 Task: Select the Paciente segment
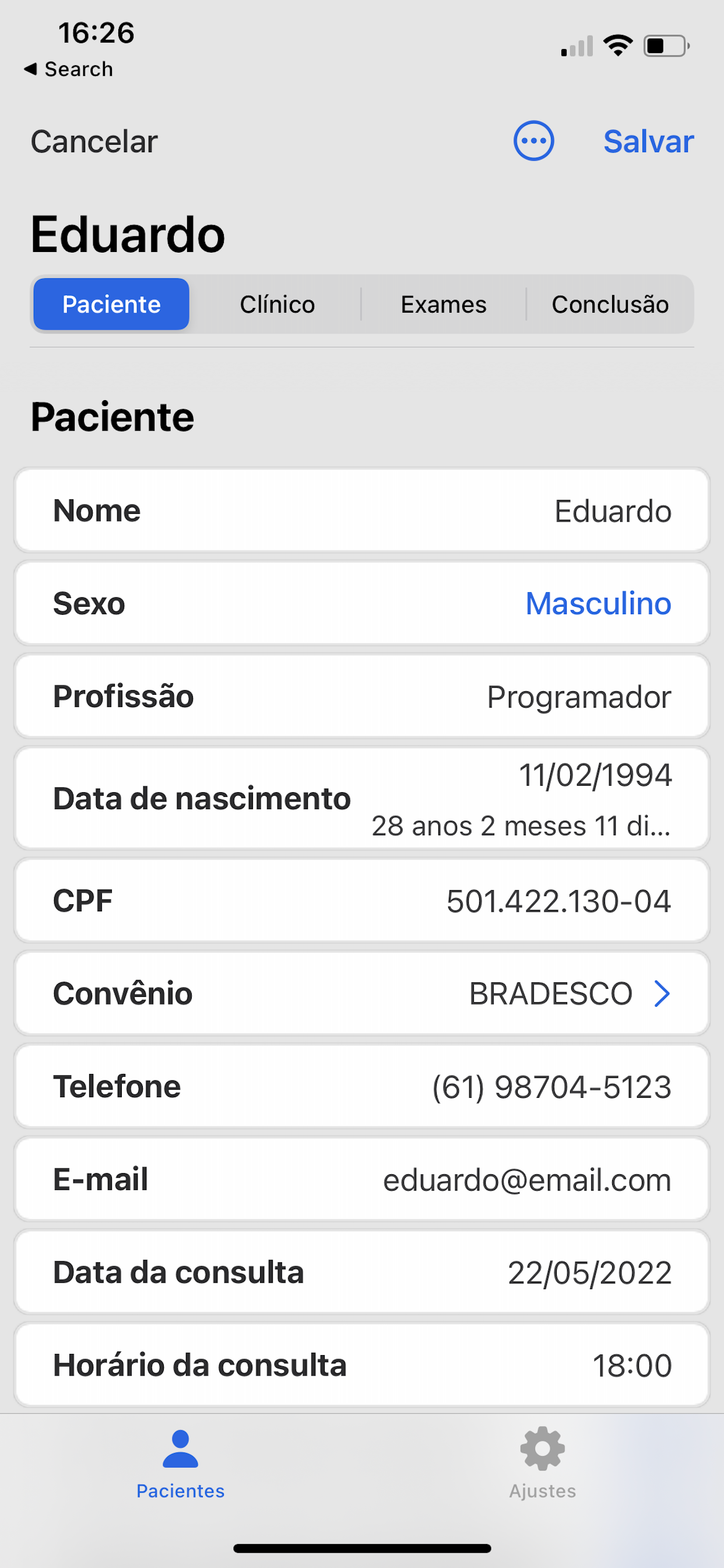point(111,304)
